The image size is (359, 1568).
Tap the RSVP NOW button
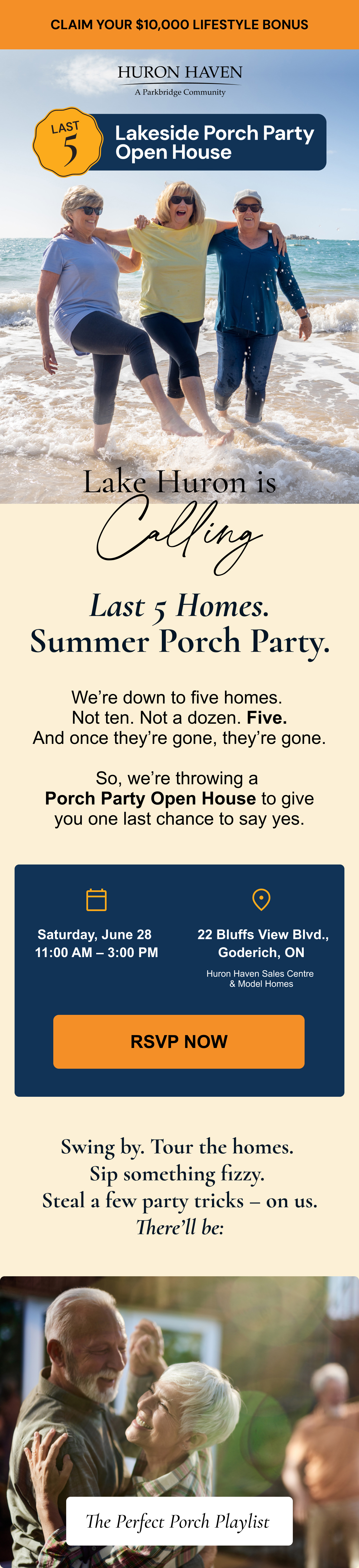[179, 1041]
